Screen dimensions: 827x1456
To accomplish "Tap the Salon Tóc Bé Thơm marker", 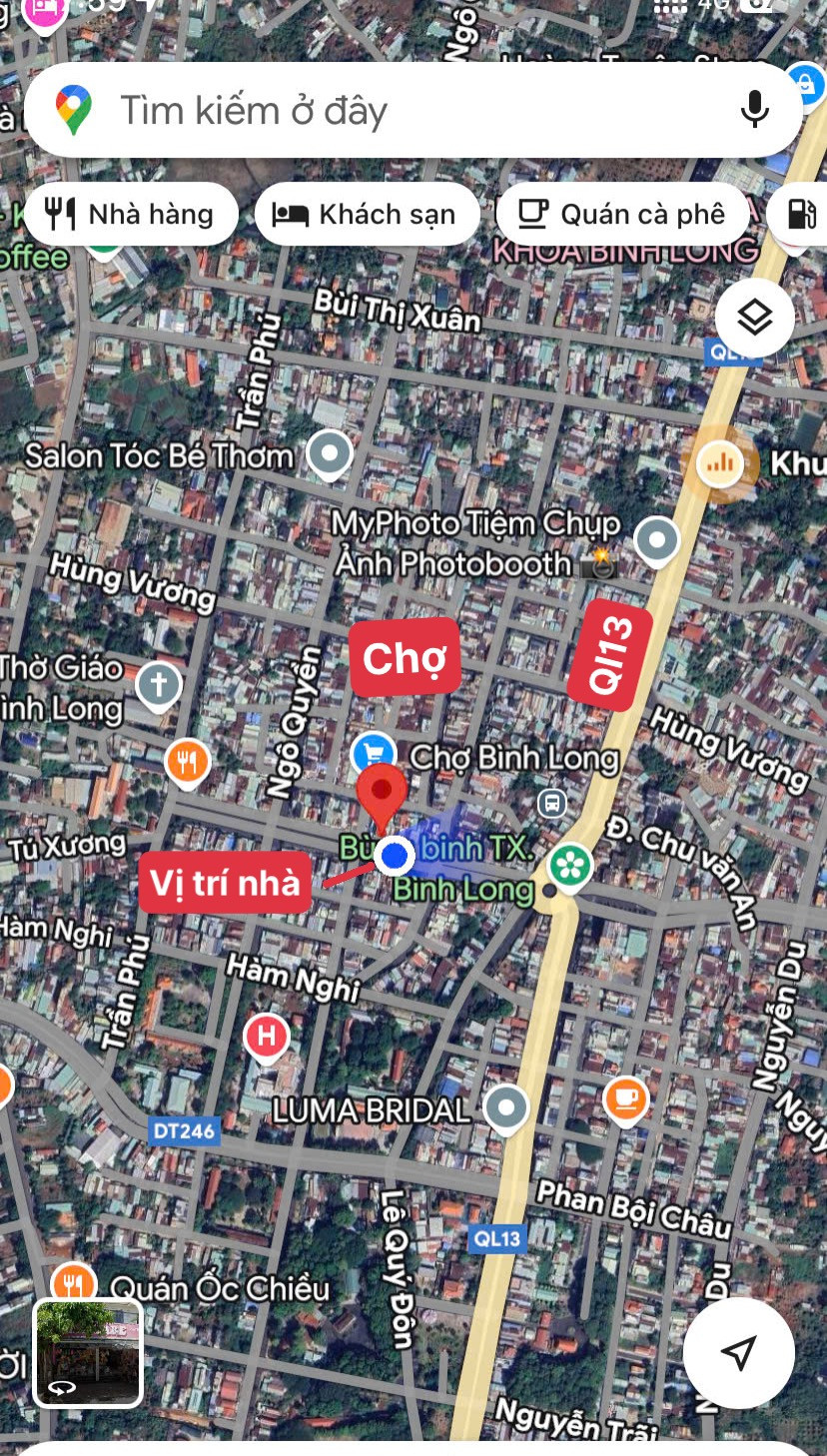I will 330,453.
